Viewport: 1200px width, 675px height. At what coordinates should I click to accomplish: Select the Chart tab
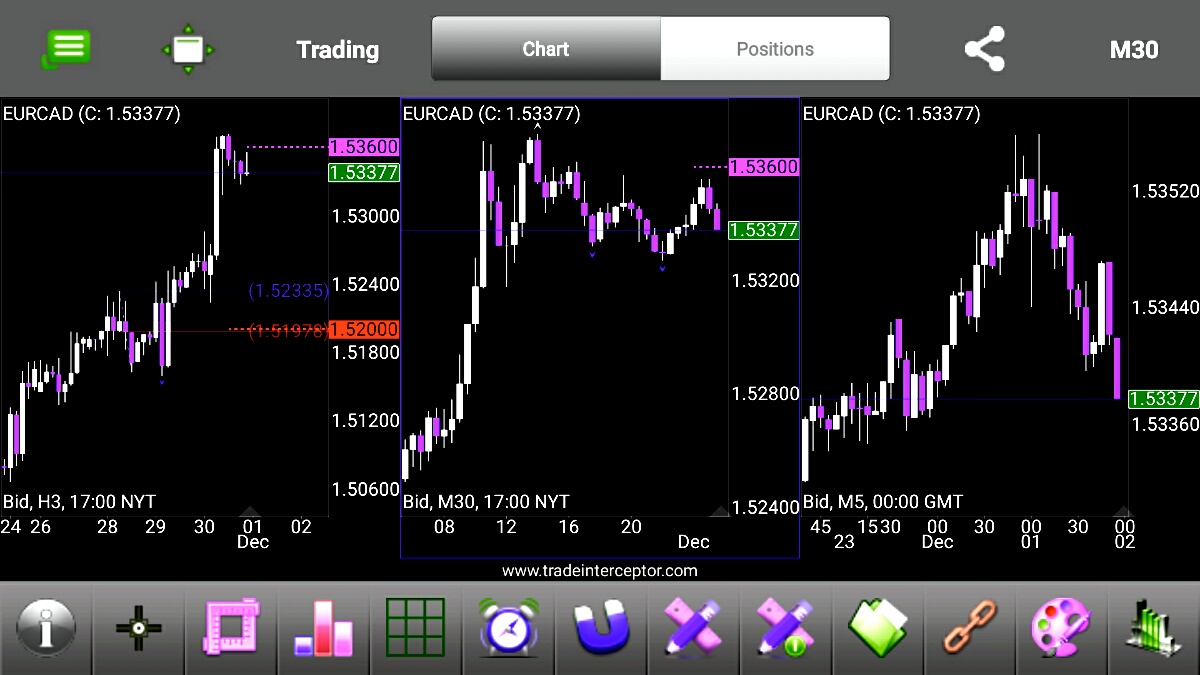(x=546, y=49)
